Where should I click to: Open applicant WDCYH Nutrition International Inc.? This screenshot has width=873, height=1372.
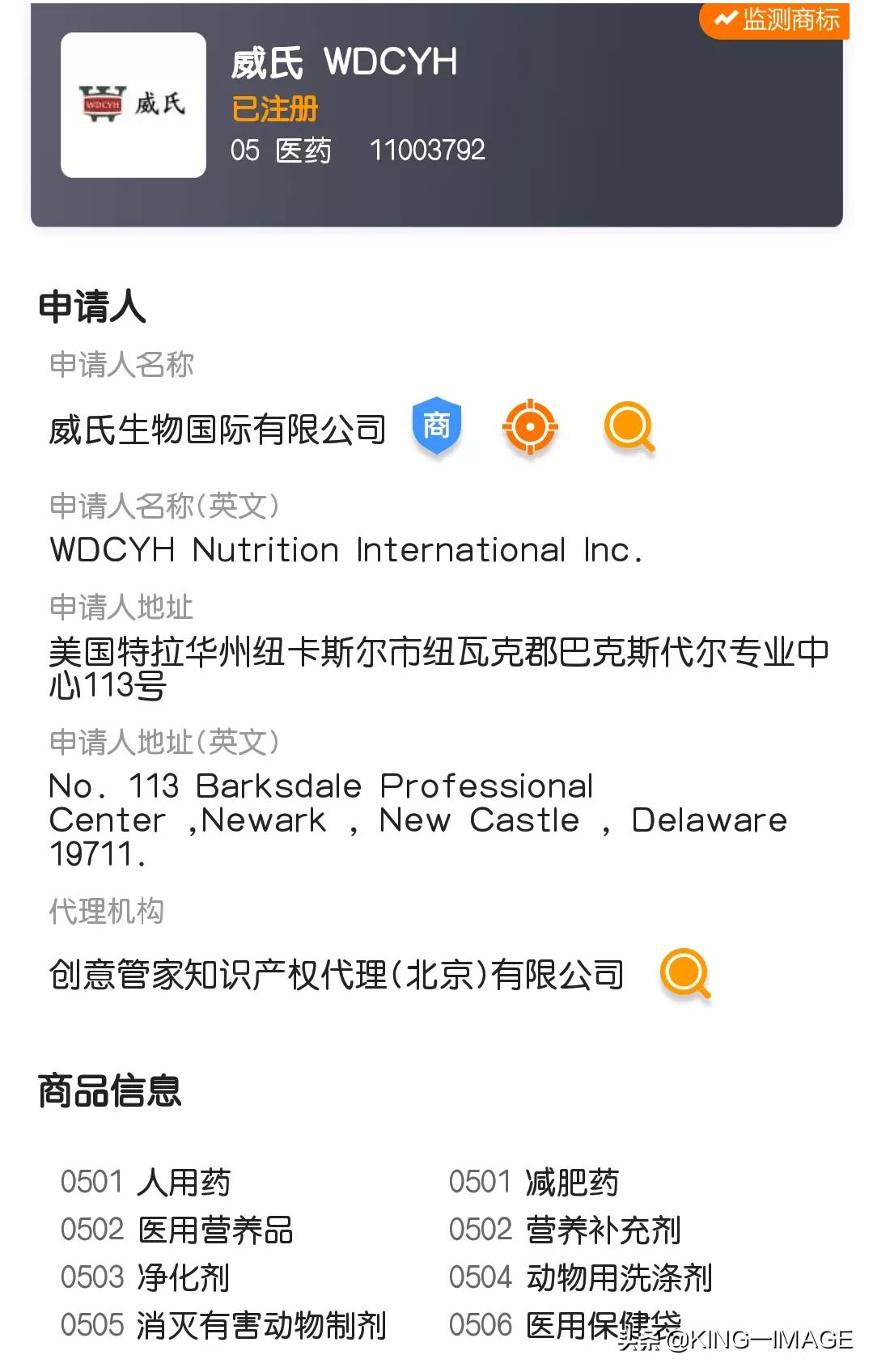click(x=346, y=549)
